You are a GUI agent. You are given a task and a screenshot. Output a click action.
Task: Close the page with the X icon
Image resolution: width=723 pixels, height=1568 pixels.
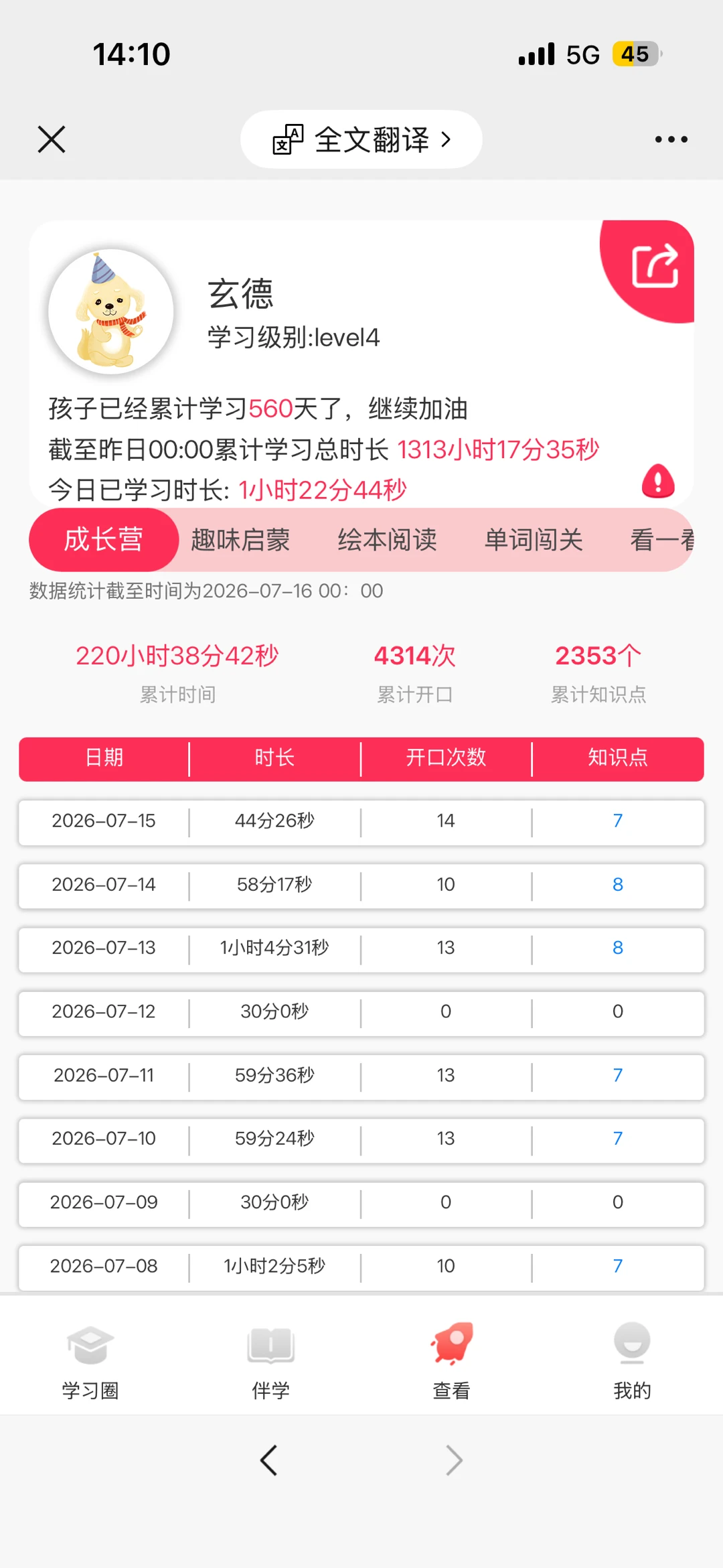click(52, 139)
